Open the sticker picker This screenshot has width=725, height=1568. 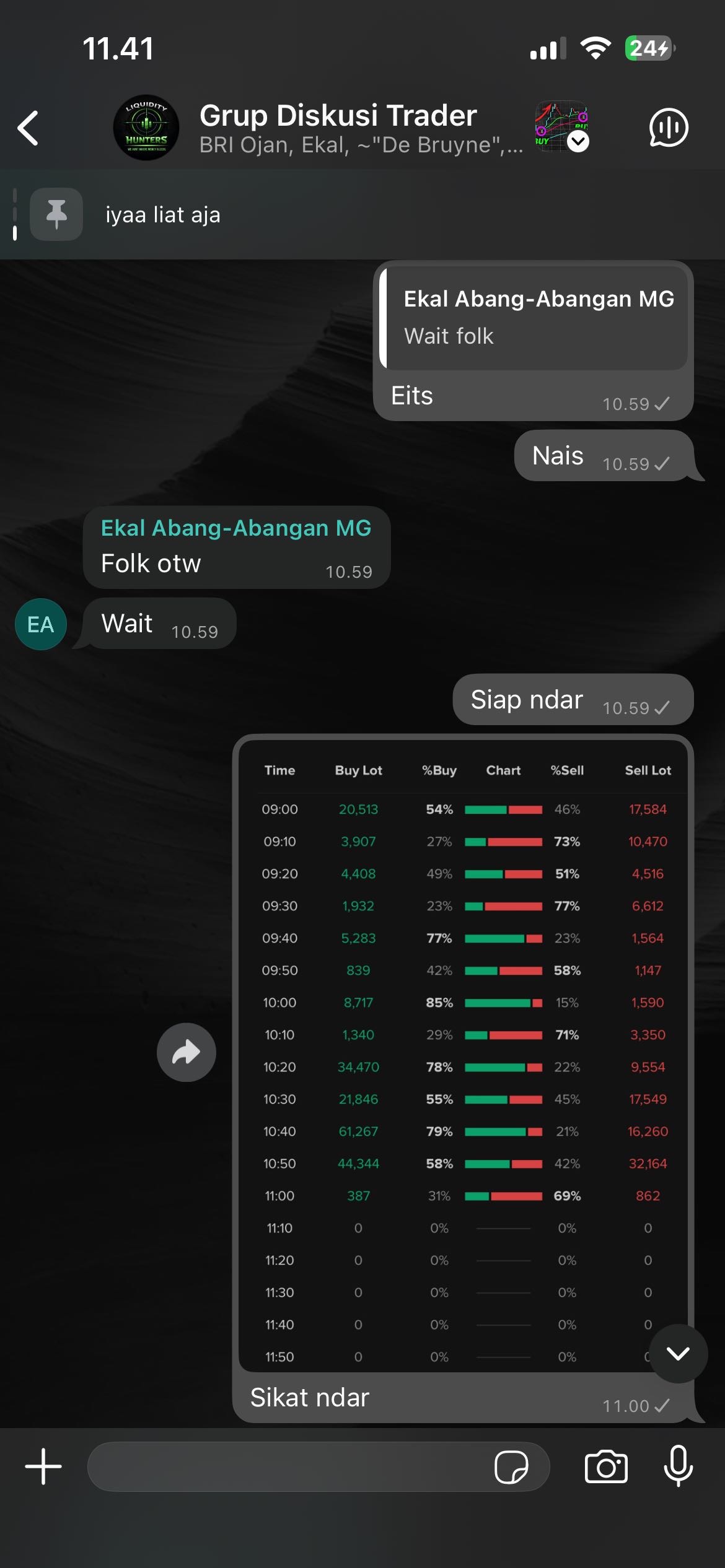[x=511, y=1466]
